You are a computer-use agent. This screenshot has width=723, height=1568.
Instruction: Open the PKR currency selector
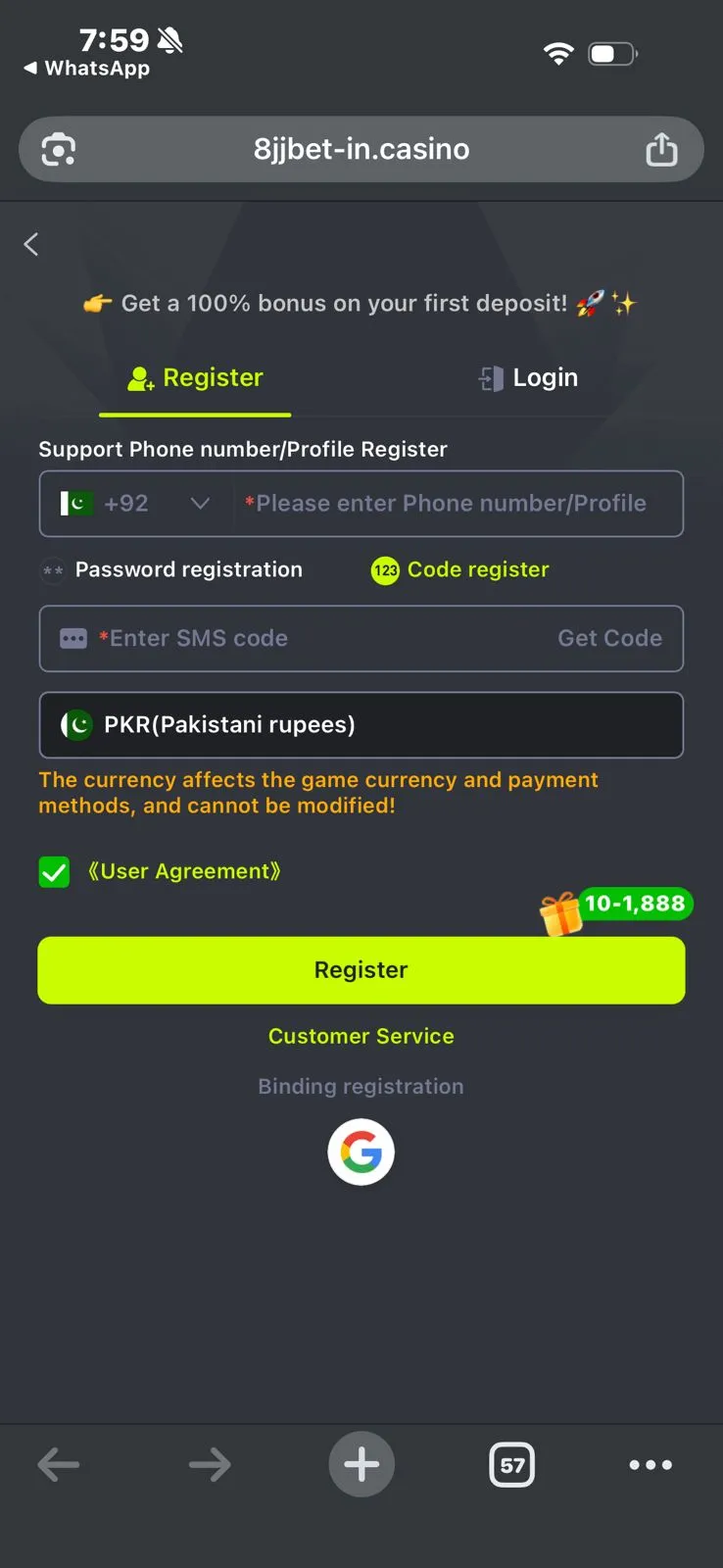(361, 725)
